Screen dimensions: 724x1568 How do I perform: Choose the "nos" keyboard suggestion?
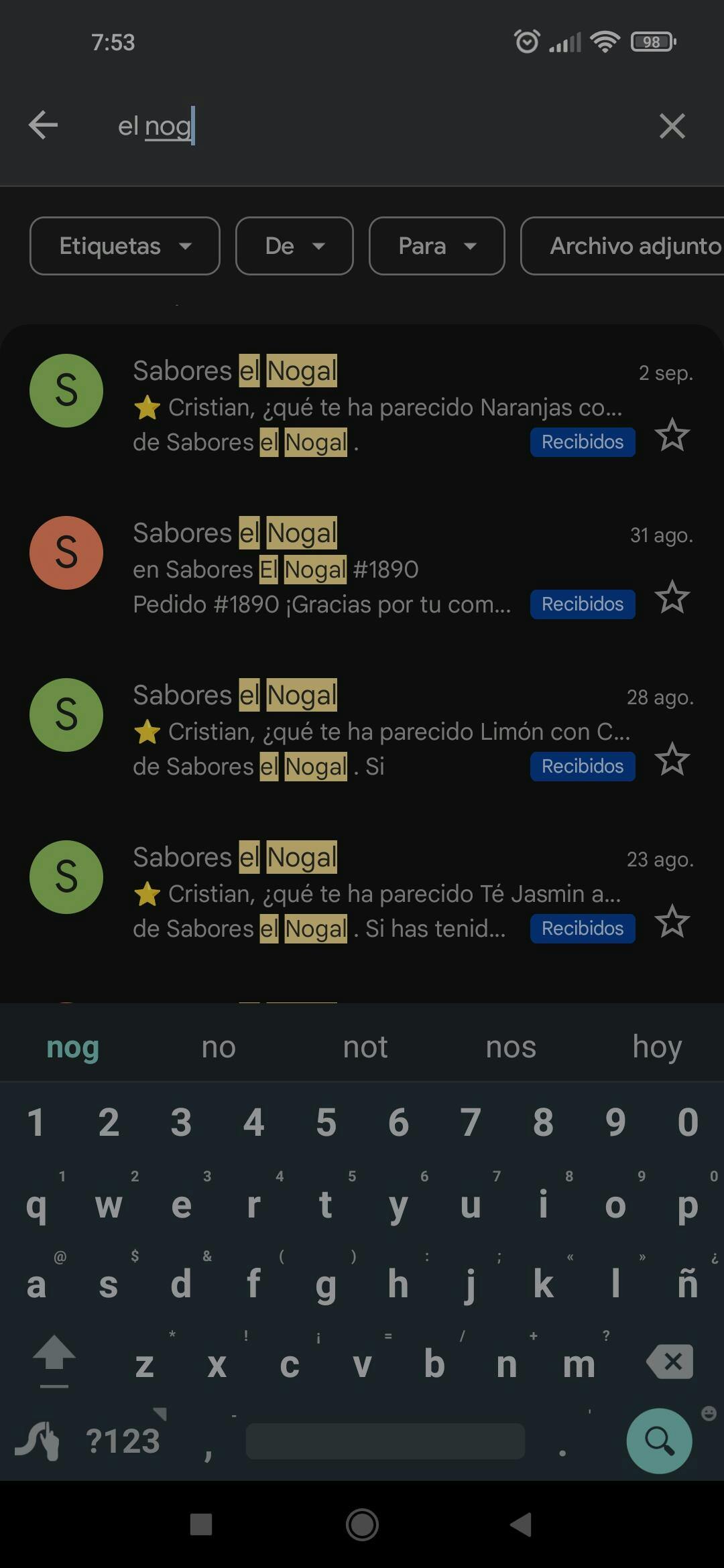coord(511,1047)
